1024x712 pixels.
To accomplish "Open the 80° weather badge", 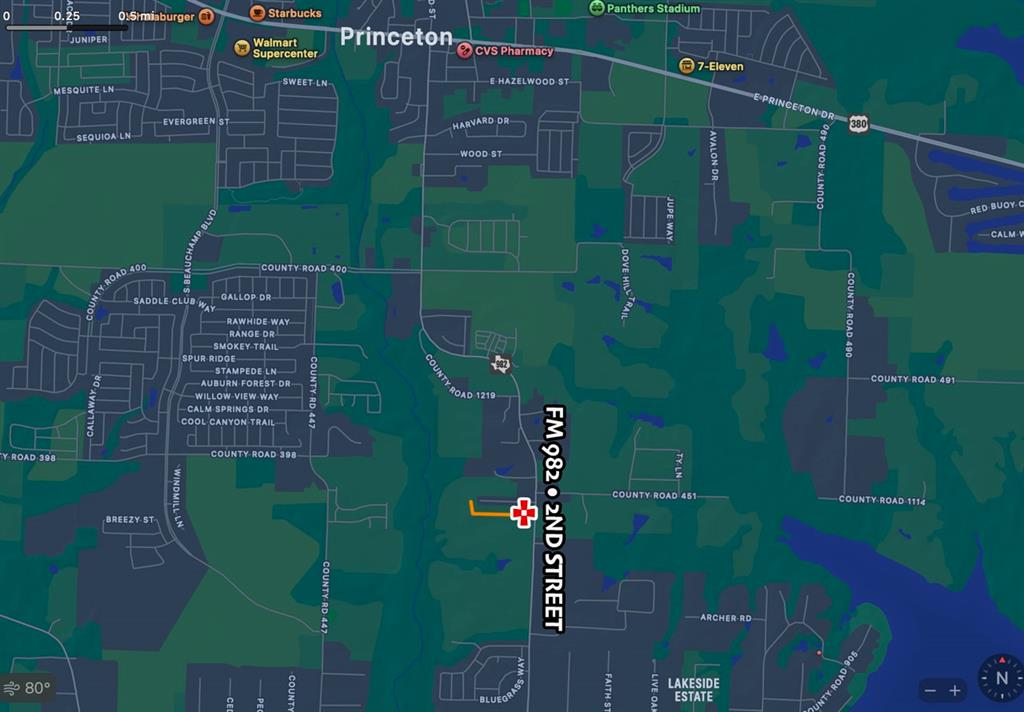I will pyautogui.click(x=28, y=688).
